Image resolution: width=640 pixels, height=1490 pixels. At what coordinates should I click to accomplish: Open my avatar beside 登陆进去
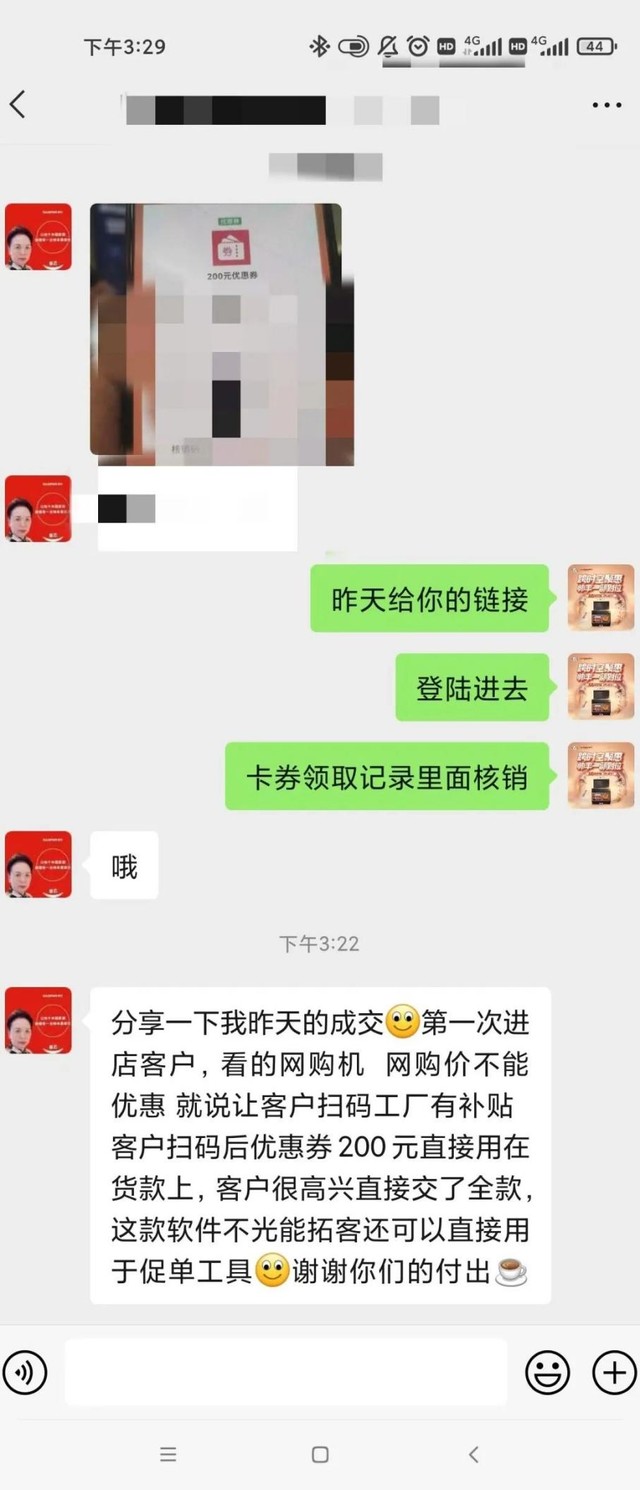coord(600,687)
